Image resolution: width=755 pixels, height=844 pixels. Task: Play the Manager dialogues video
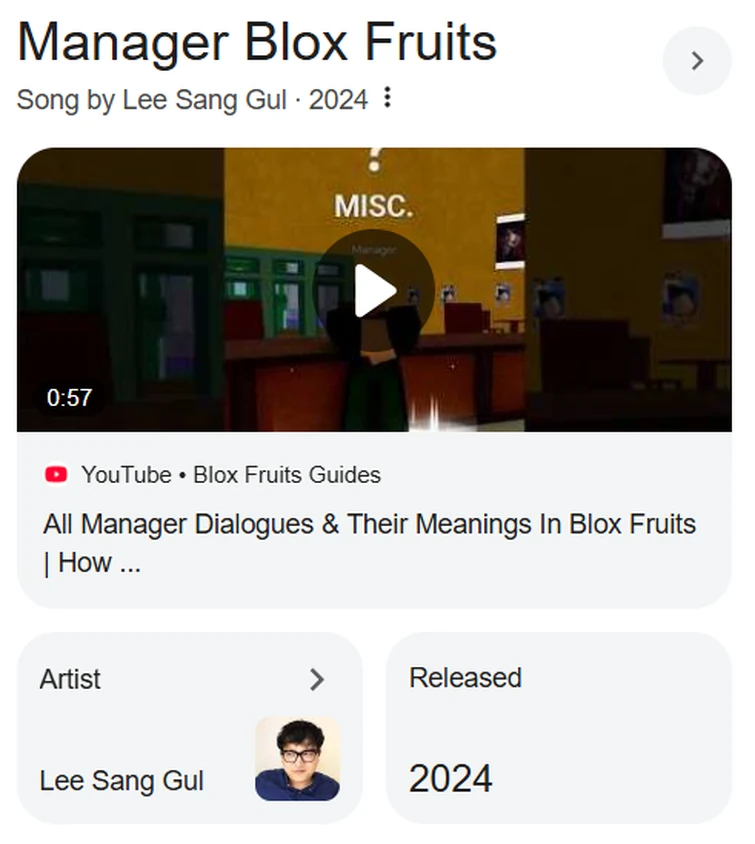[x=374, y=290]
